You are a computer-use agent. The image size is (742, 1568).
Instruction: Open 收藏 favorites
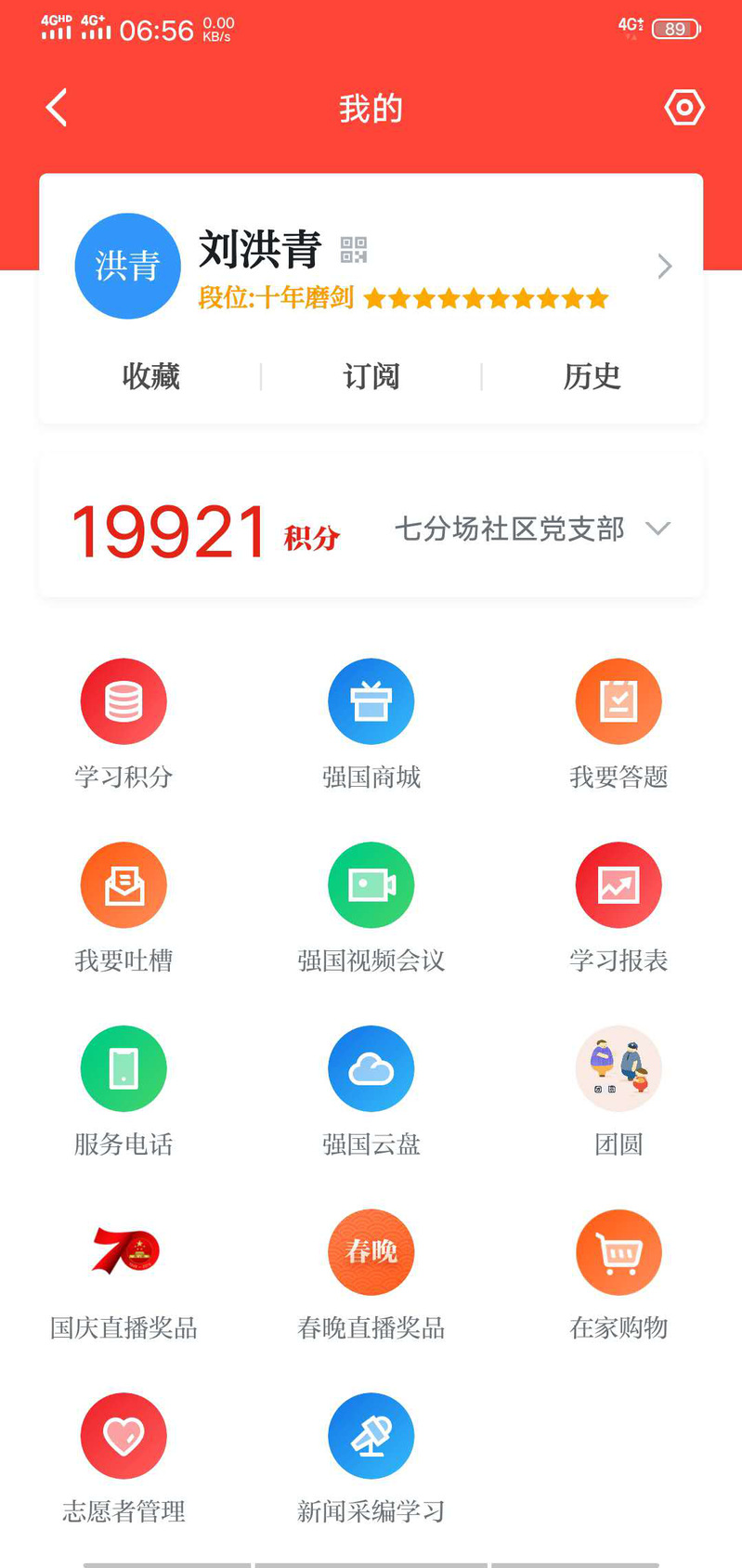[x=150, y=376]
